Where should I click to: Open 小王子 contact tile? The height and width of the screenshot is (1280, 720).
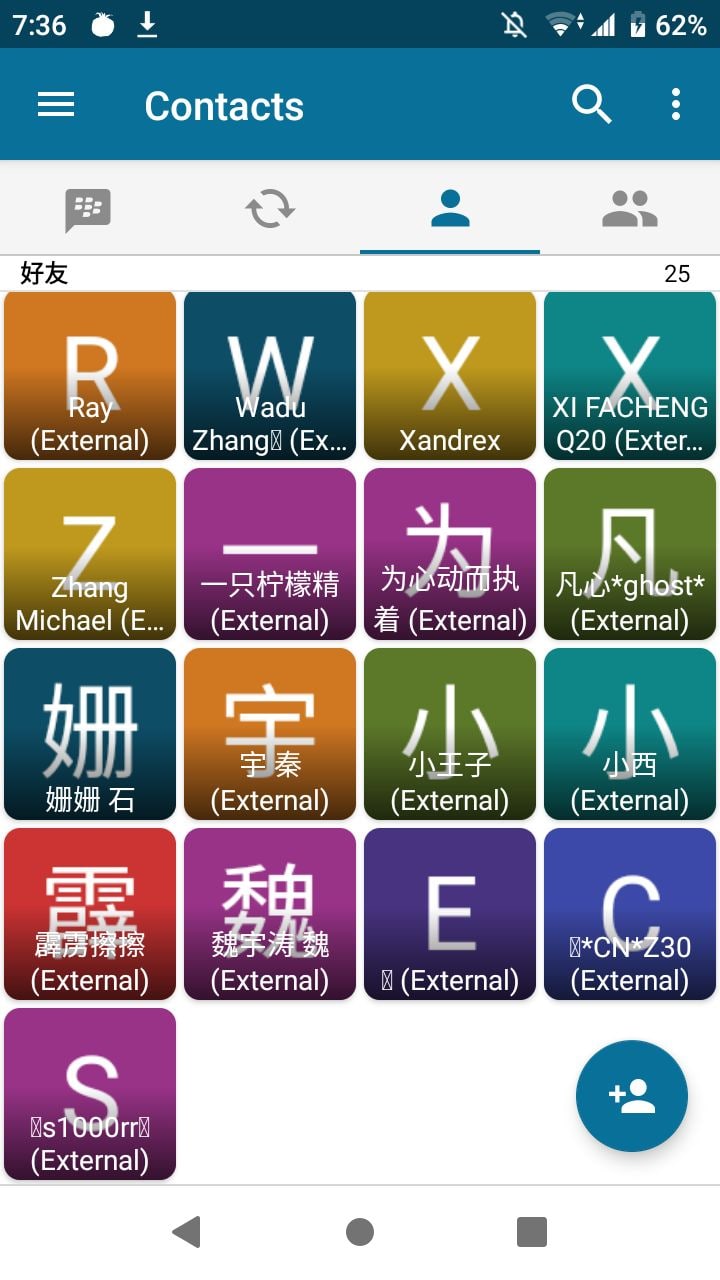[450, 734]
